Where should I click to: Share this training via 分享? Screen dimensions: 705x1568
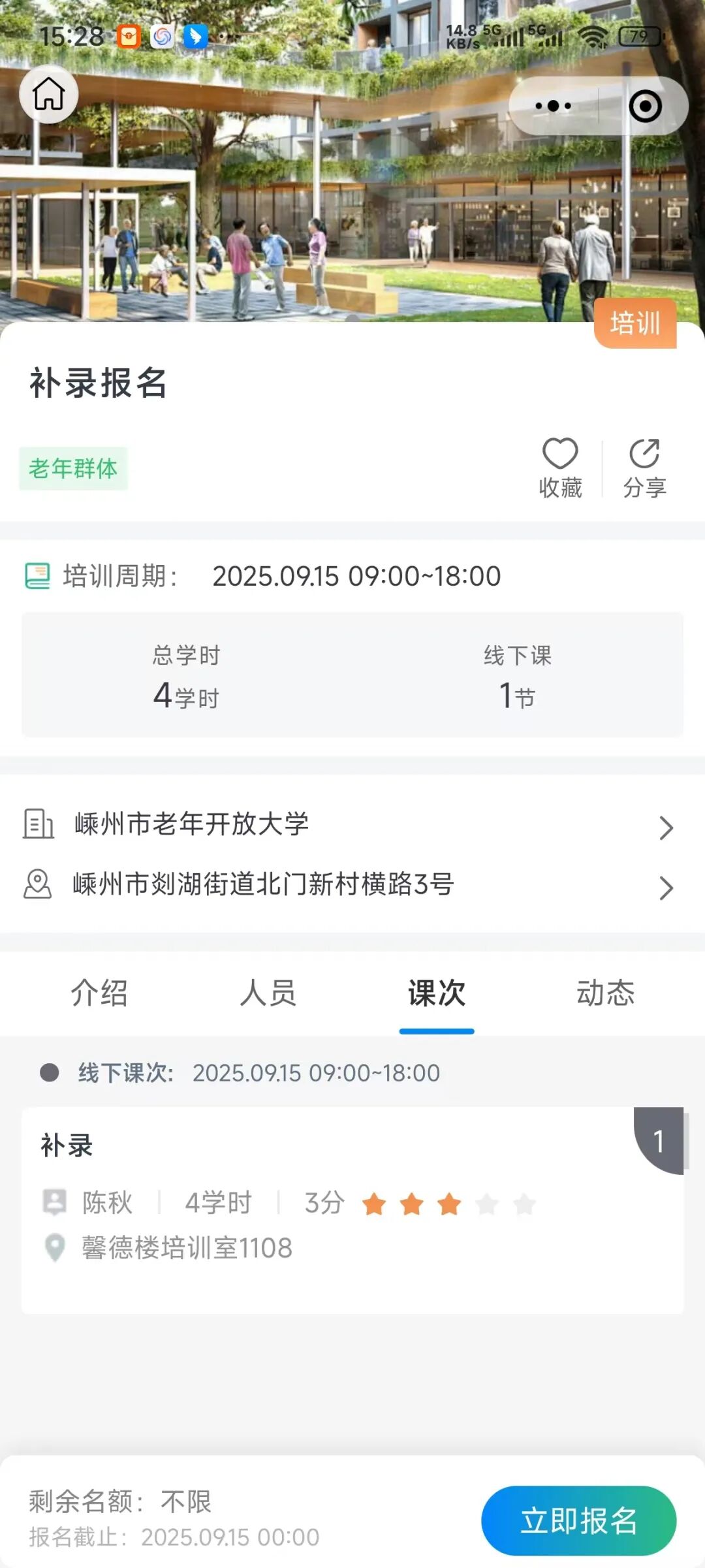click(644, 468)
